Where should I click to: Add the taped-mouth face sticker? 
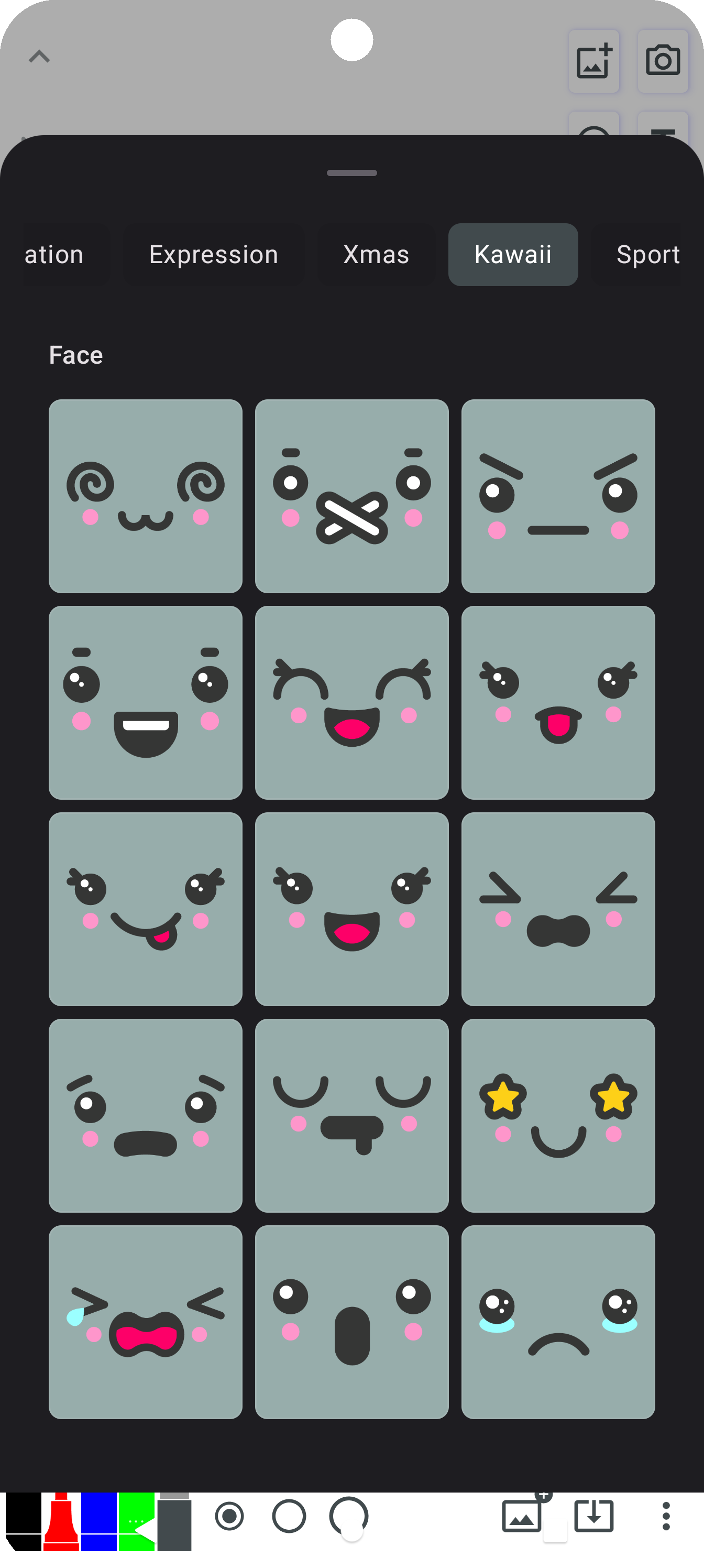coord(351,496)
